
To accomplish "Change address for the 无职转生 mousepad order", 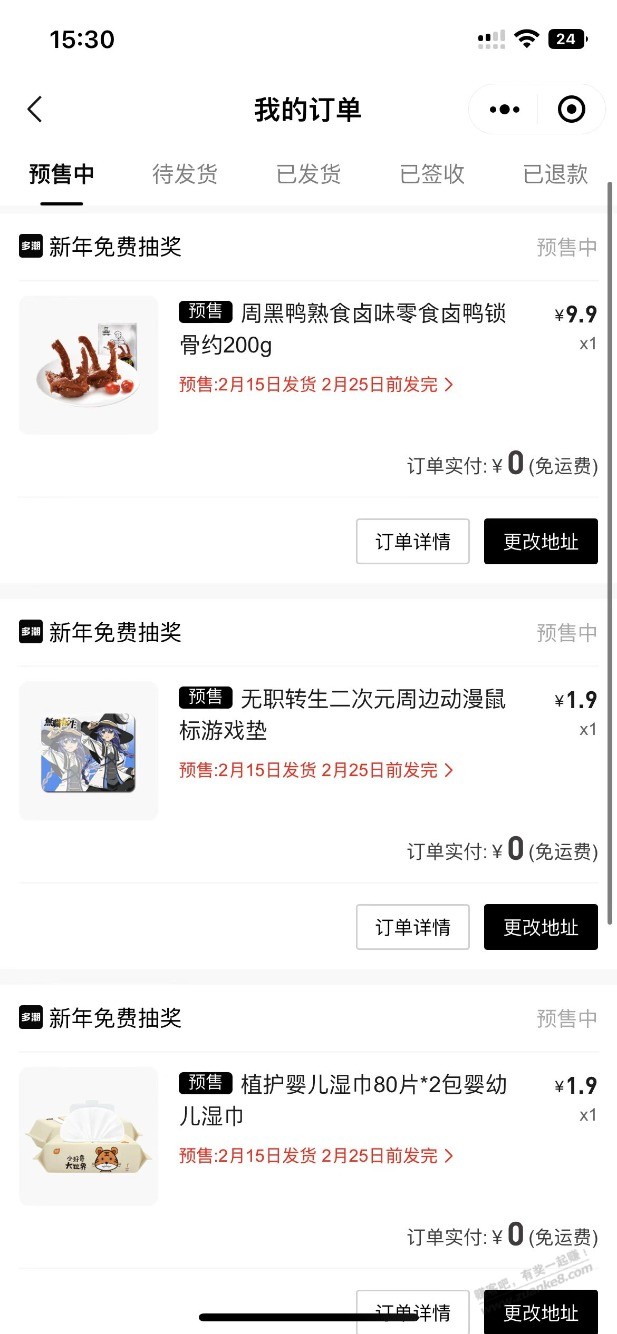I will pos(540,927).
